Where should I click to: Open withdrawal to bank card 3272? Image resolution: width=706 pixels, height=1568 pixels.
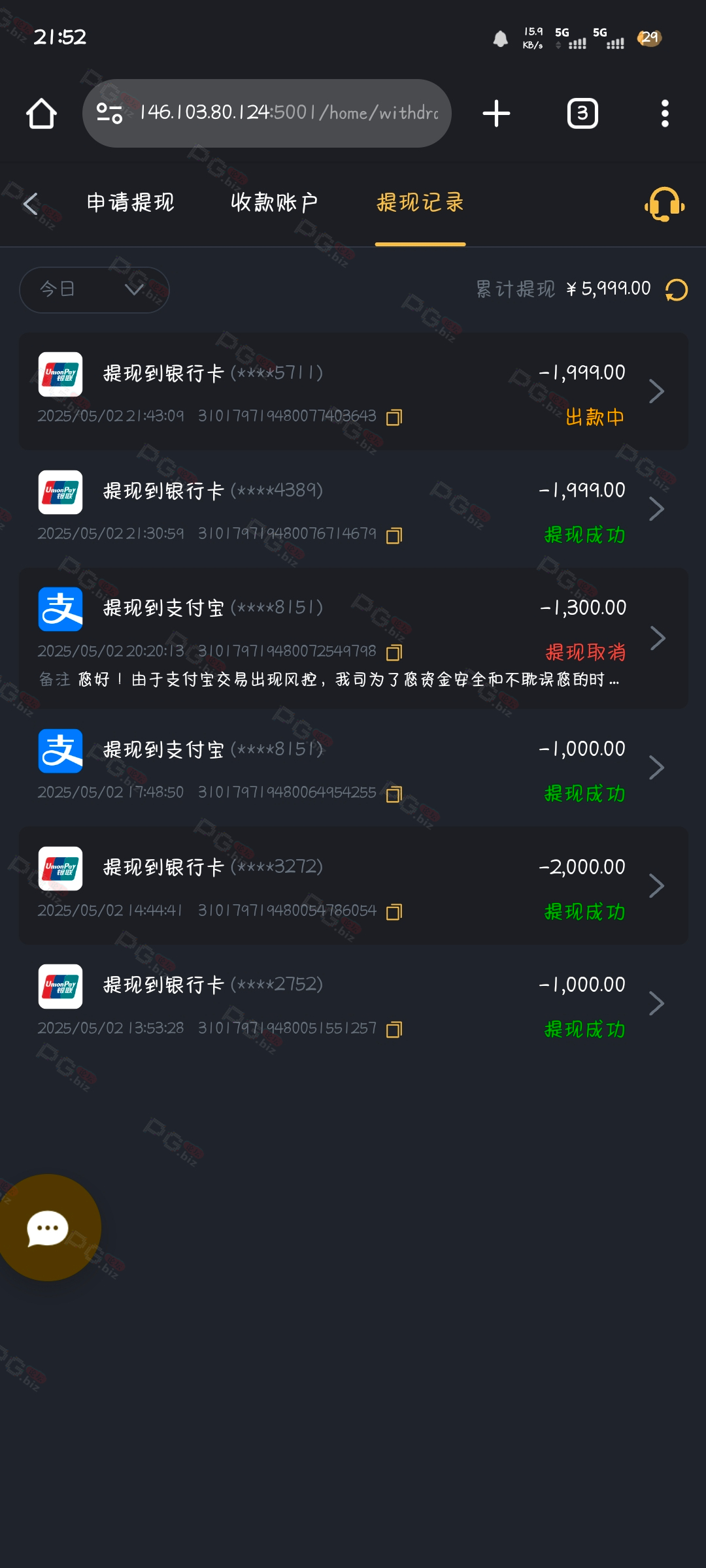coord(354,885)
